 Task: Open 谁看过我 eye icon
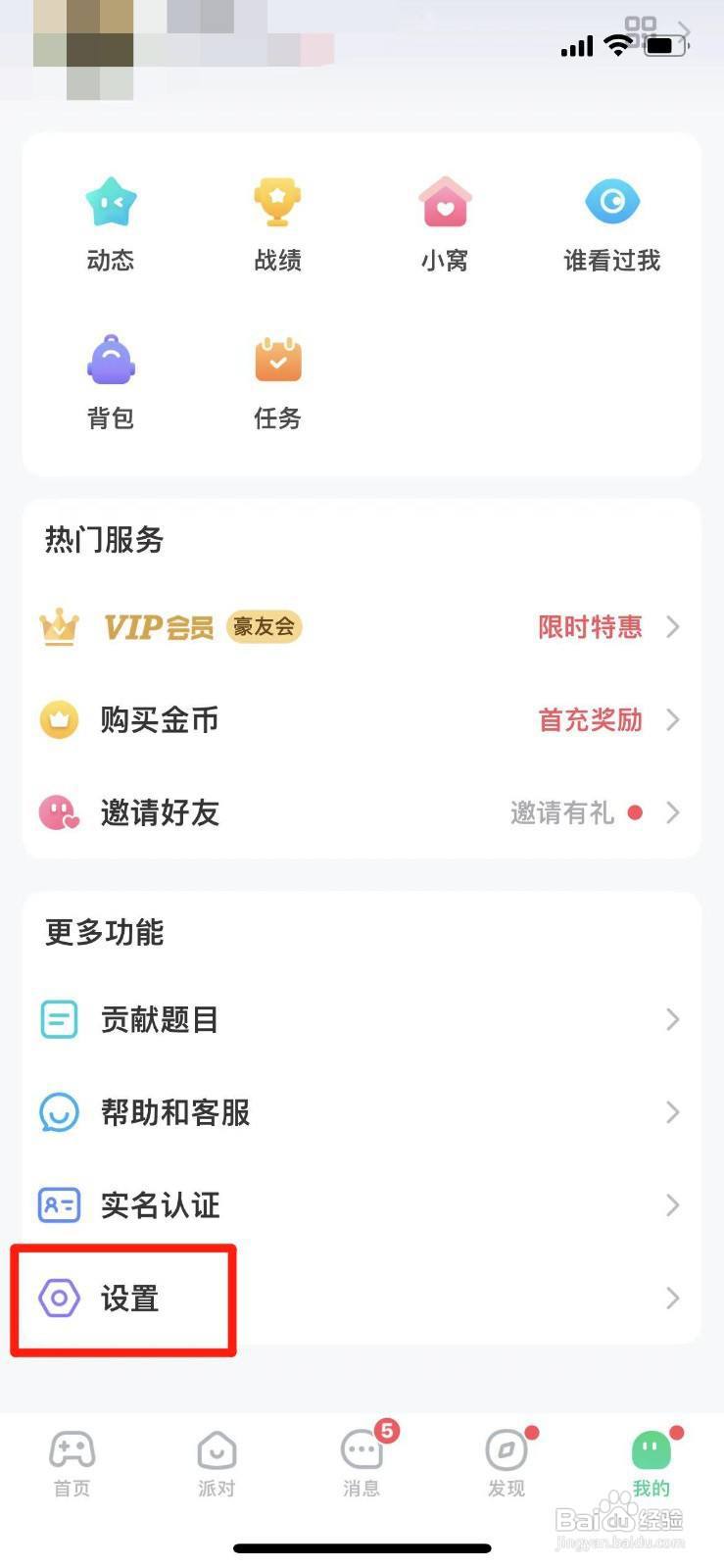[612, 201]
